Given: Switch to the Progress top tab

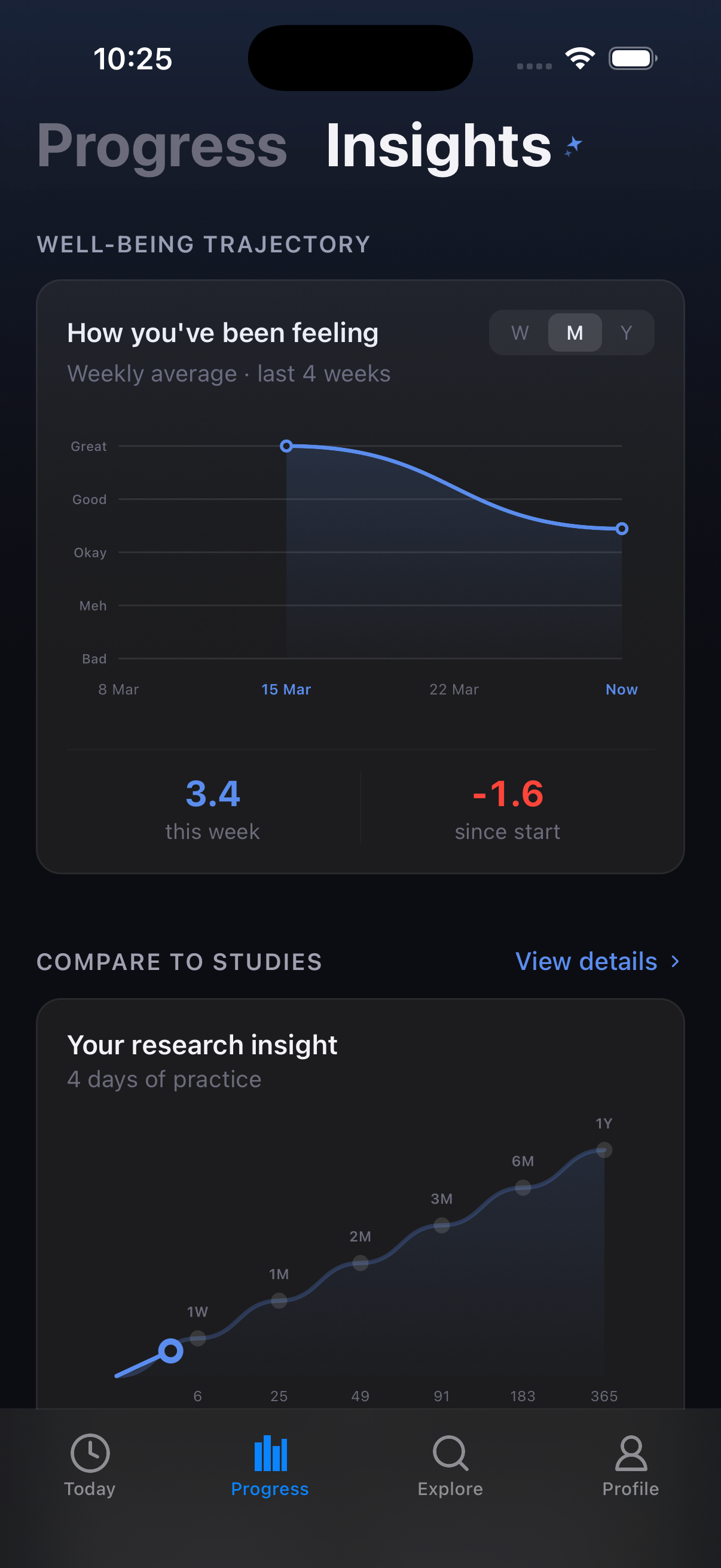Looking at the screenshot, I should 162,145.
